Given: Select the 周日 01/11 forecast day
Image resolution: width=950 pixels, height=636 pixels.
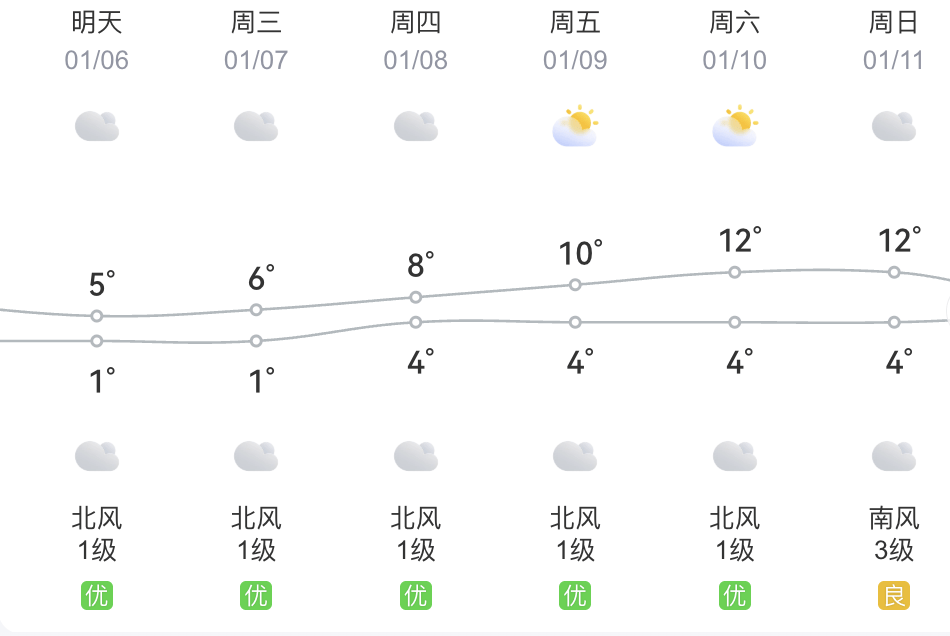Looking at the screenshot, I should (x=894, y=40).
